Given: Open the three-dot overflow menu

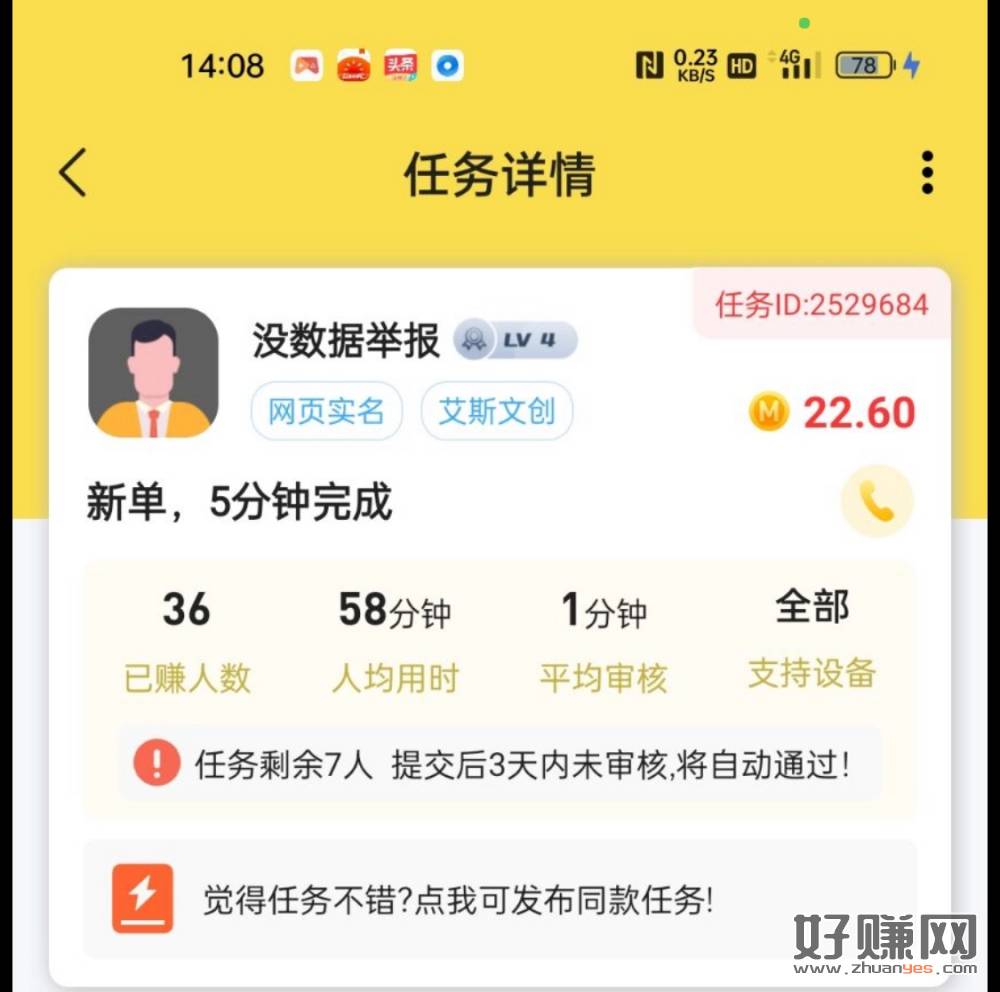Looking at the screenshot, I should [927, 173].
